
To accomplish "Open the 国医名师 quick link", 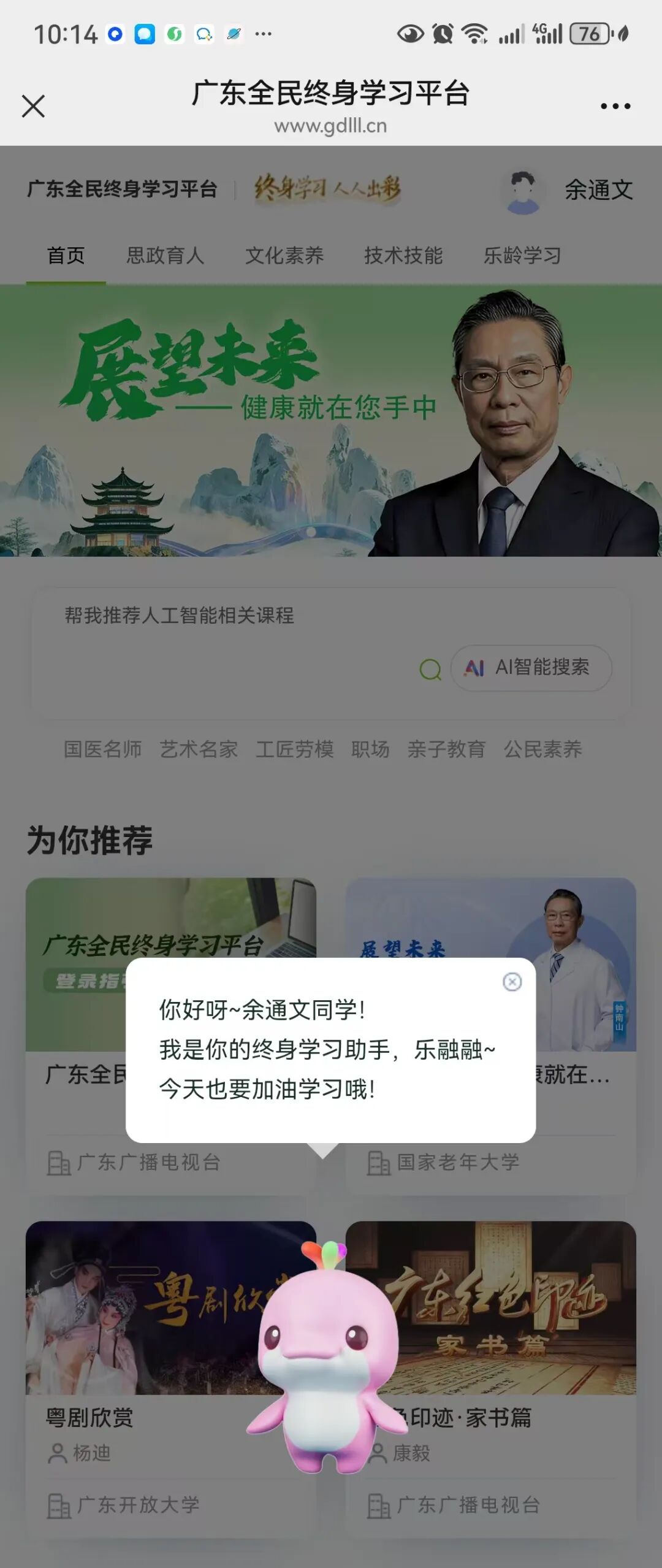I will coord(103,749).
